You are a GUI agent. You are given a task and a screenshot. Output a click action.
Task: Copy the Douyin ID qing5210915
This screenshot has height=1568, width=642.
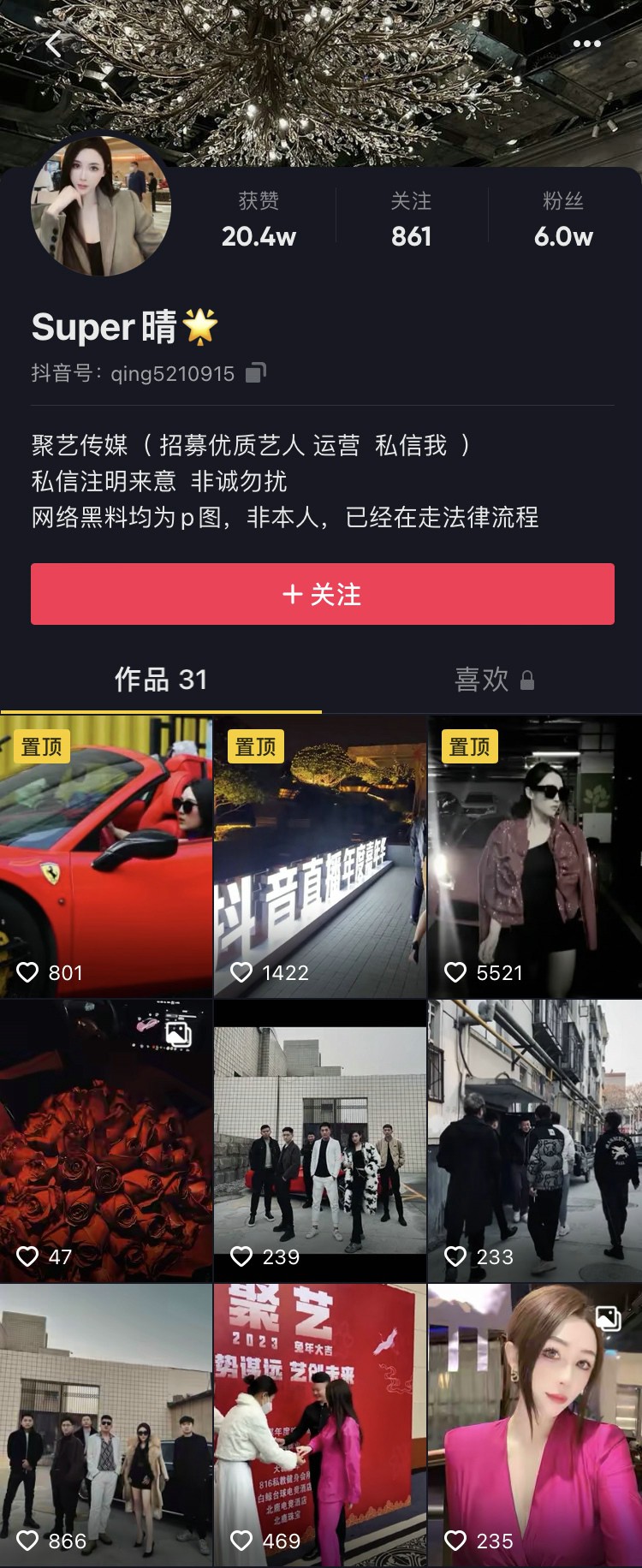256,373
